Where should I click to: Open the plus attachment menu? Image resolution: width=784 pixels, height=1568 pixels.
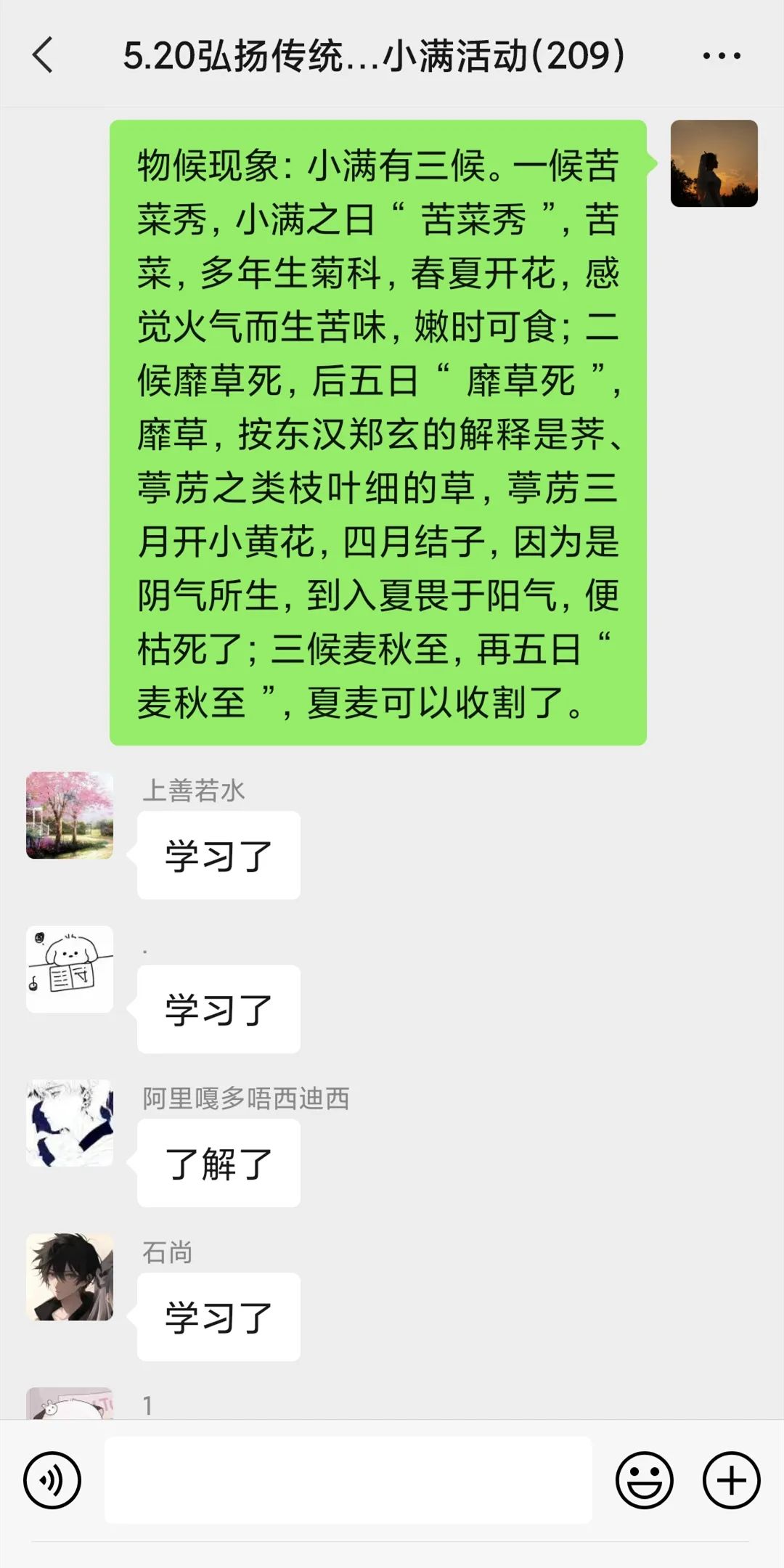(x=731, y=1480)
